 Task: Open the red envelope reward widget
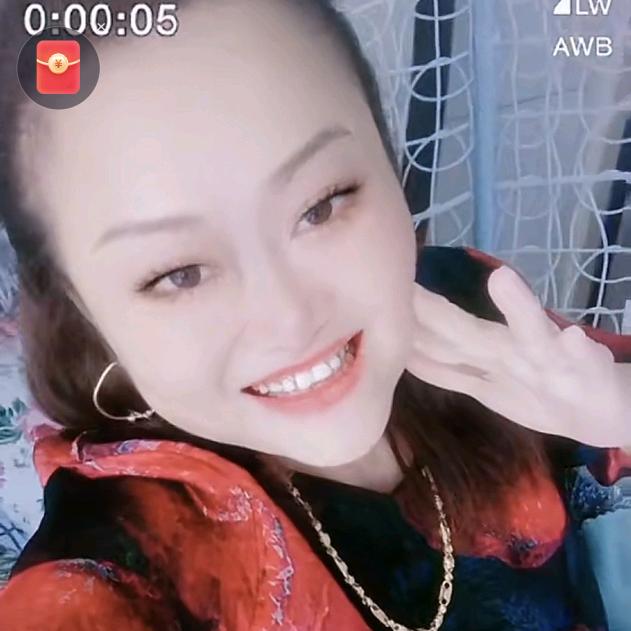coord(57,68)
